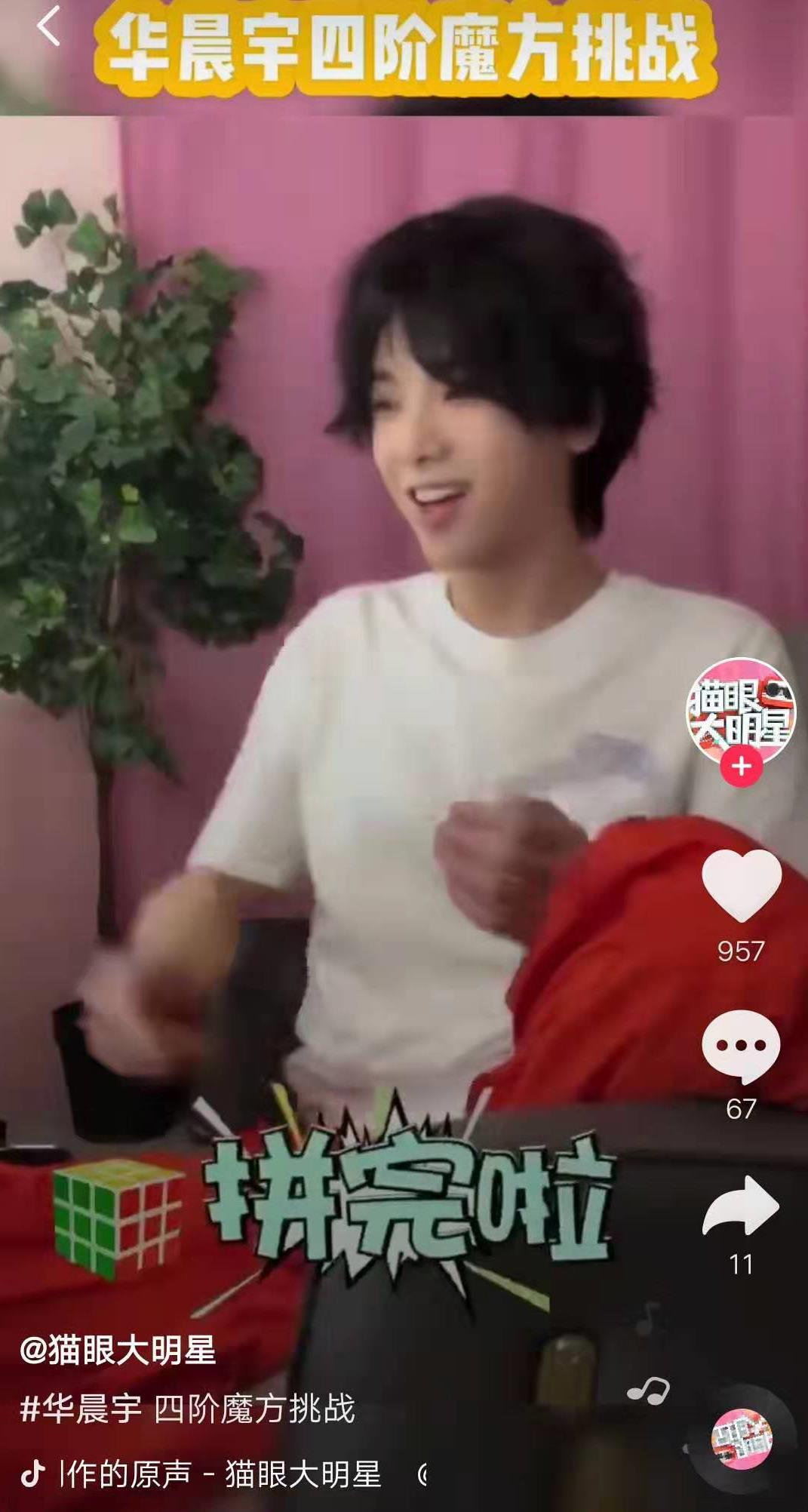Go back using the top arrow
This screenshot has height=1512, width=808.
click(x=48, y=26)
